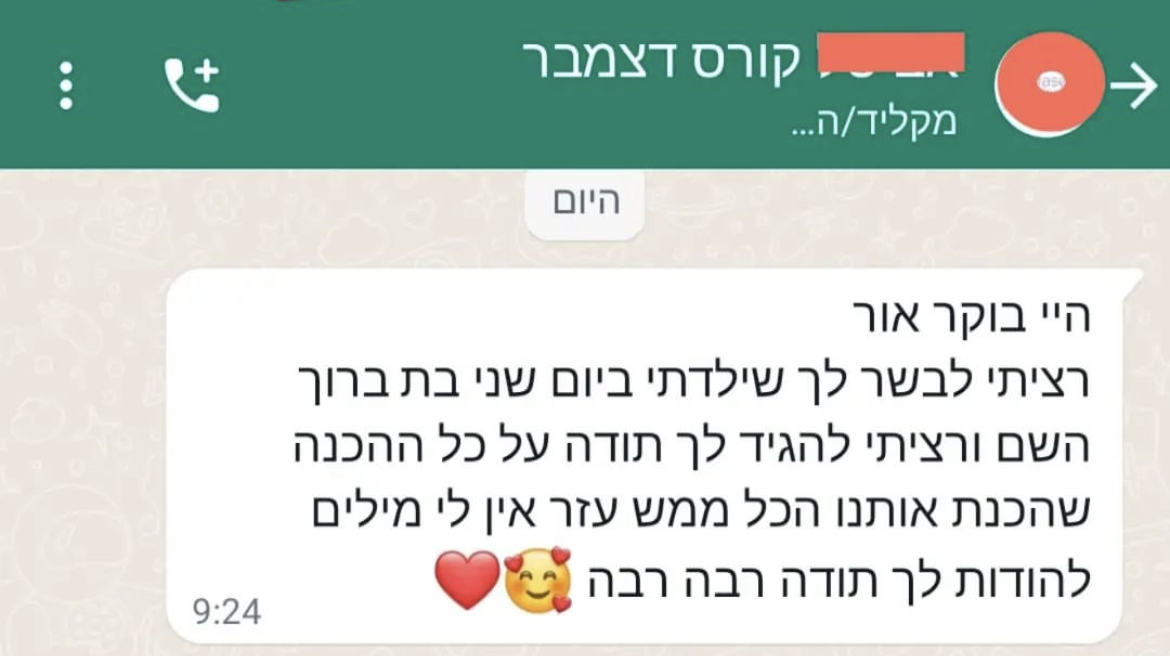Open the three-dot overflow menu
Viewport: 1170px width, 656px height.
click(66, 86)
